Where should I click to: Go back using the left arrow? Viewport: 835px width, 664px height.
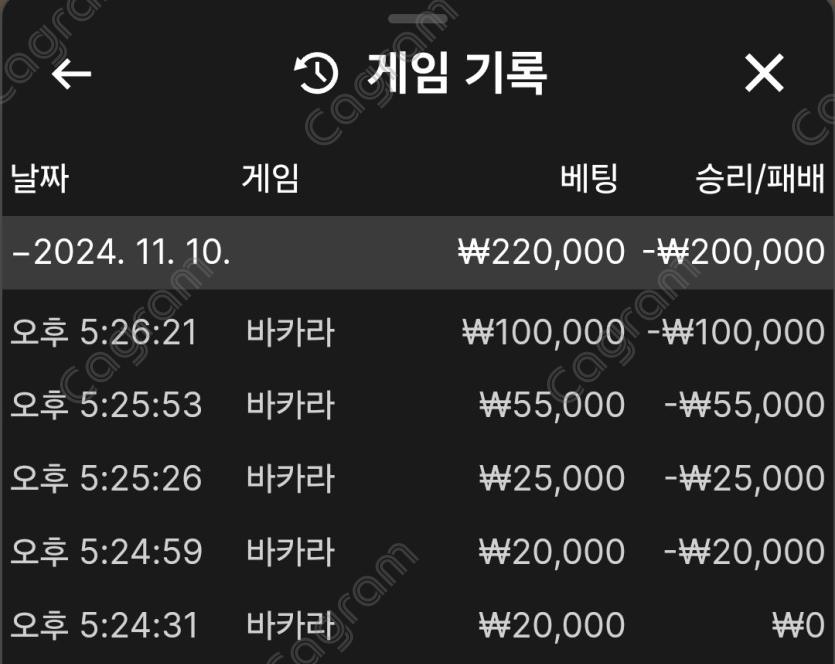[71, 74]
